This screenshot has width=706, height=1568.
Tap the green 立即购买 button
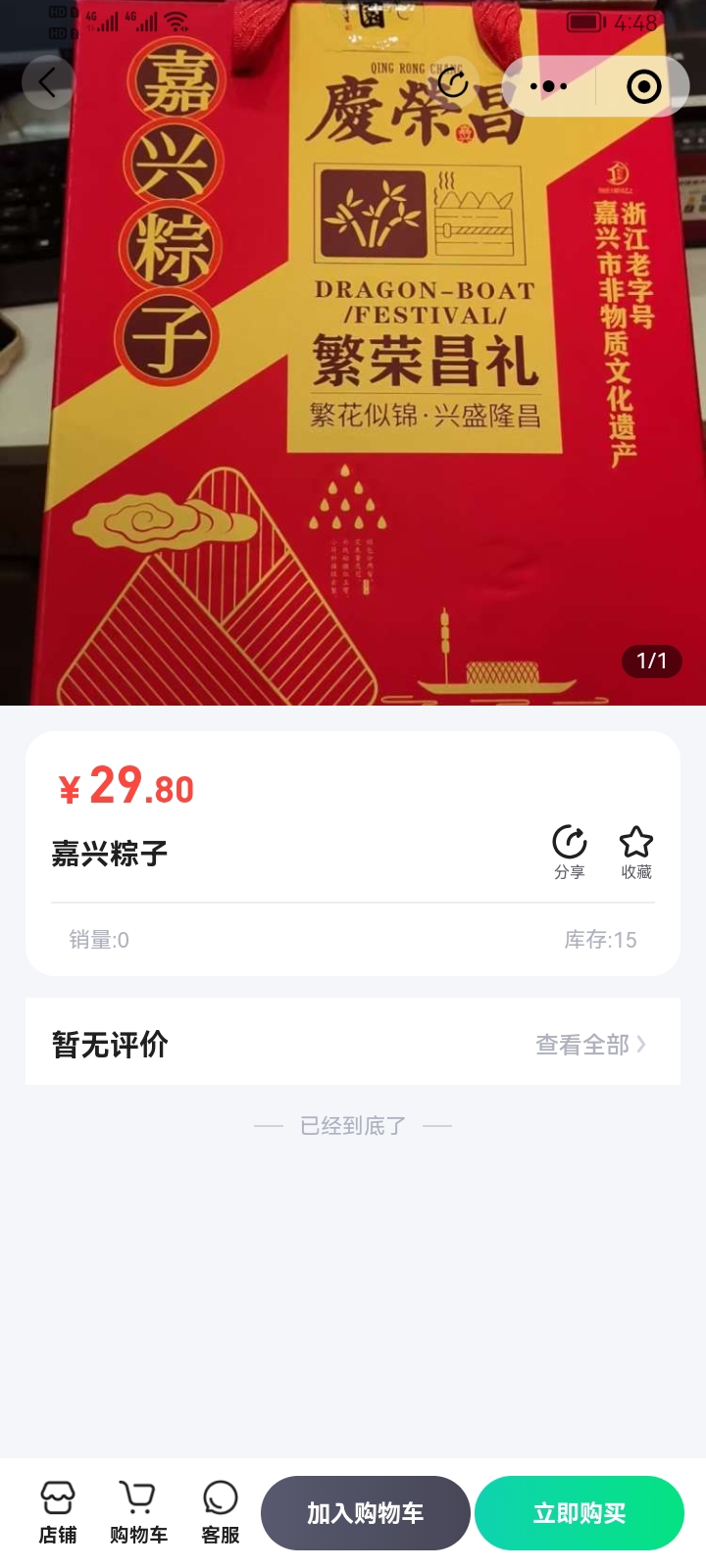pyautogui.click(x=580, y=1512)
